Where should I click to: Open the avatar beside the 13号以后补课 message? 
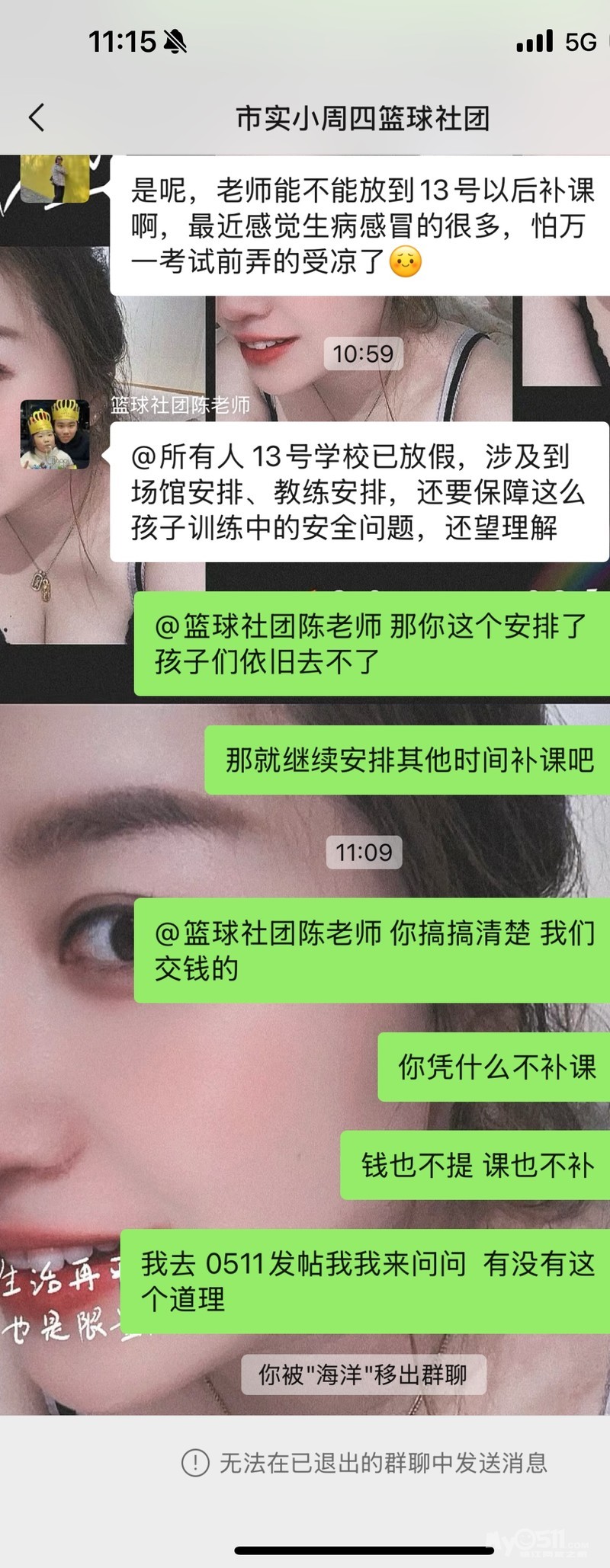click(54, 178)
